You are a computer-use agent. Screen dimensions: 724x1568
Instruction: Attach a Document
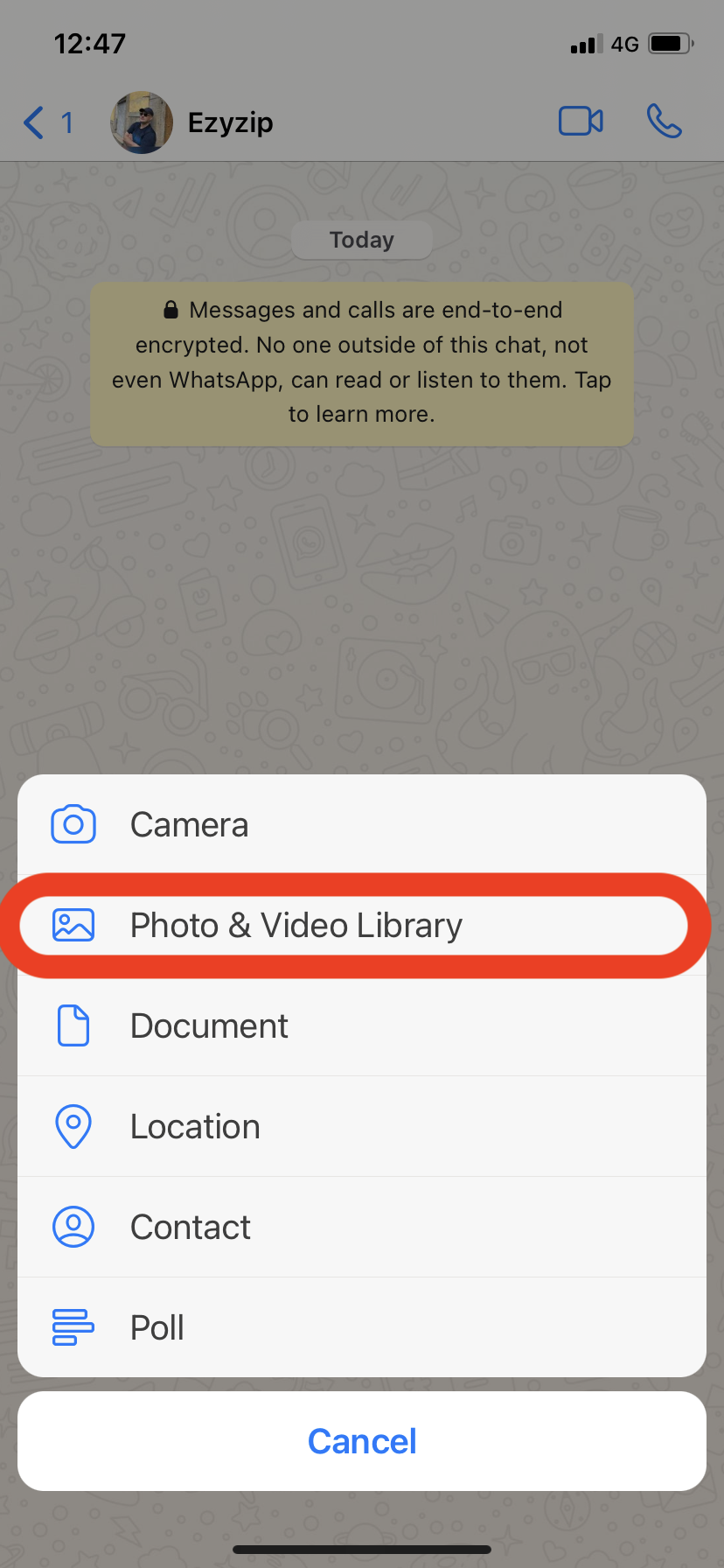pos(362,1025)
